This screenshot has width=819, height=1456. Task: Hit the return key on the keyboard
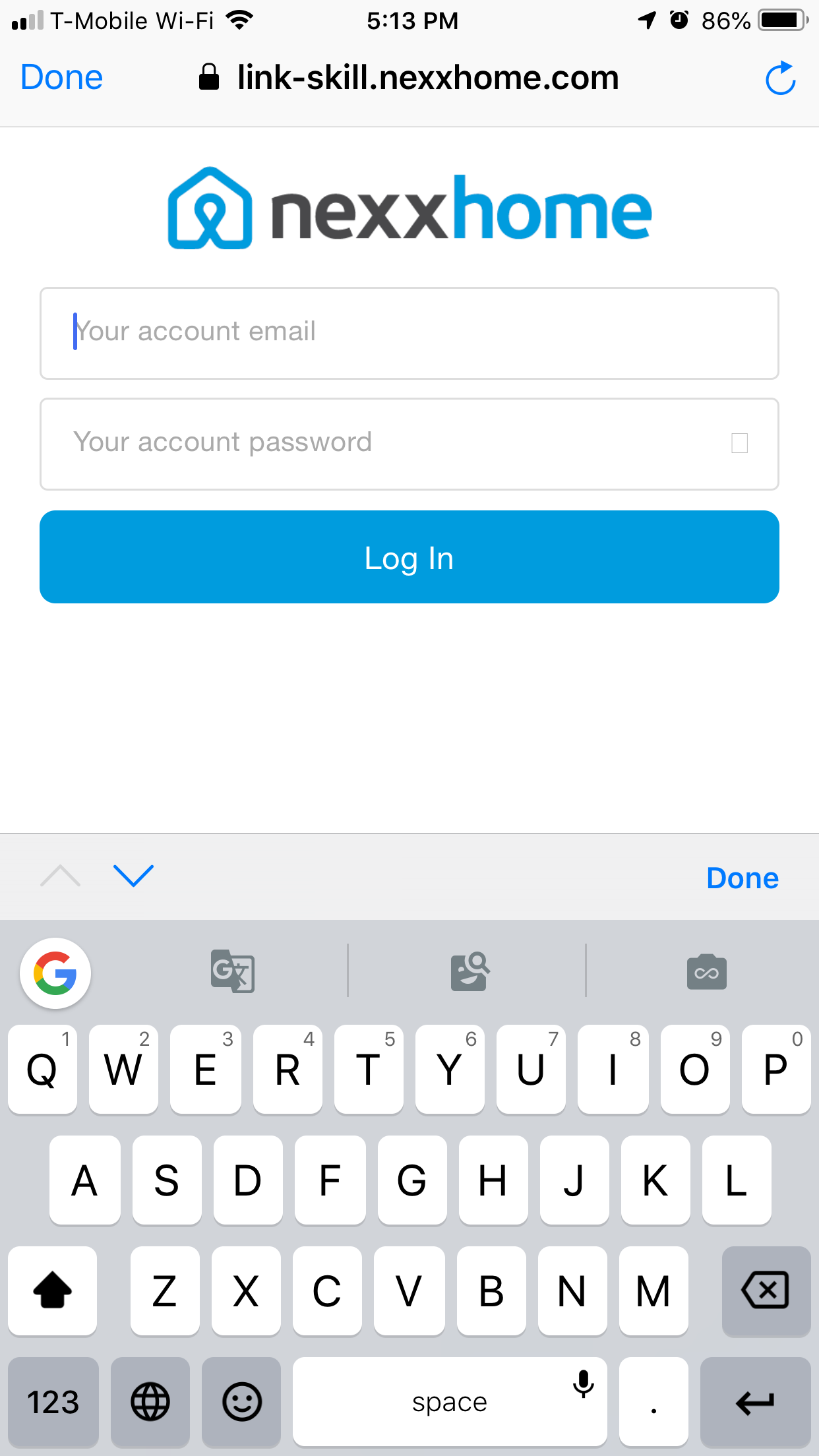click(x=756, y=1401)
